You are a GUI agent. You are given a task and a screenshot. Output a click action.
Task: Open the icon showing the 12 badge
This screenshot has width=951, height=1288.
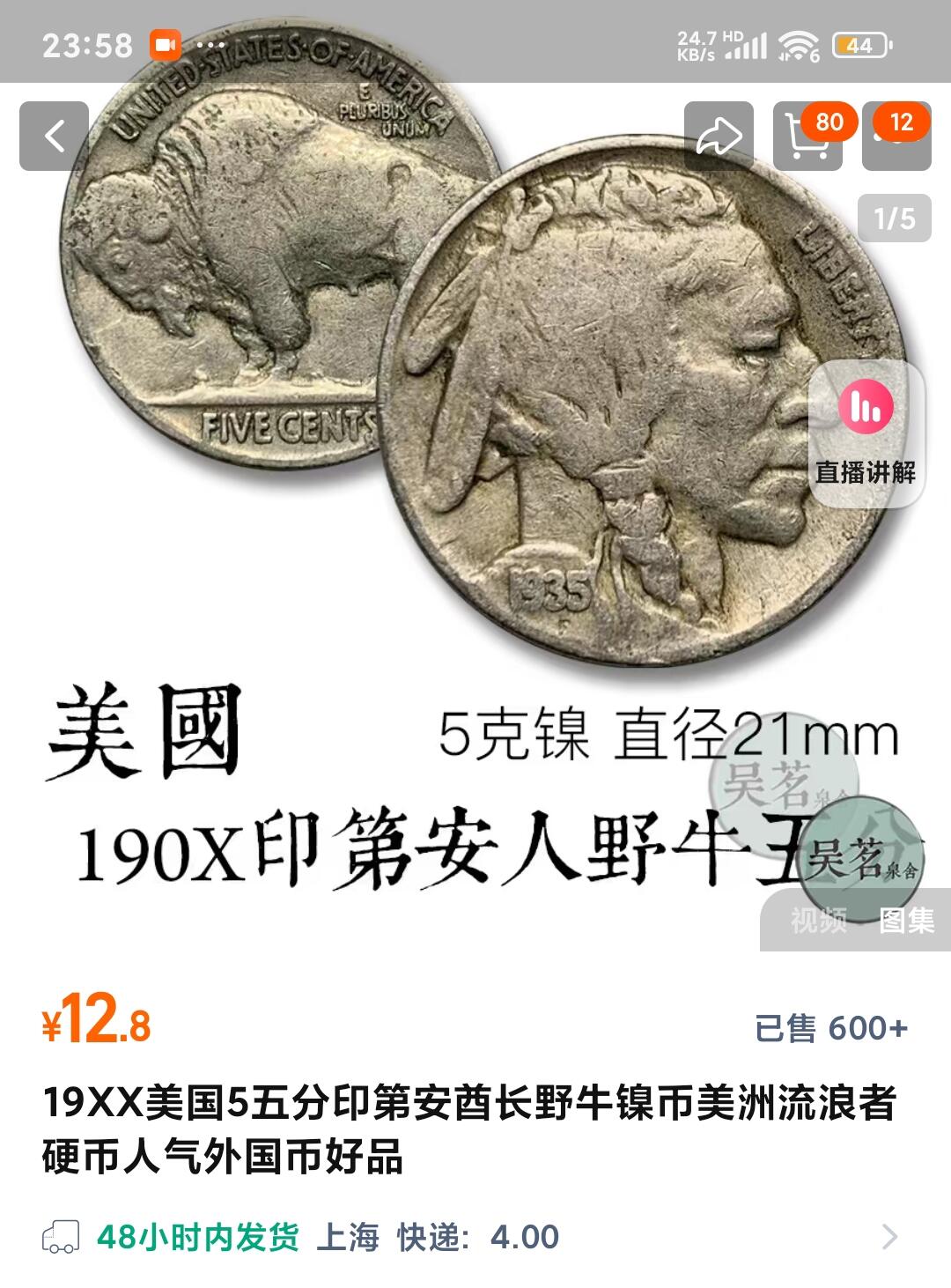[x=898, y=134]
